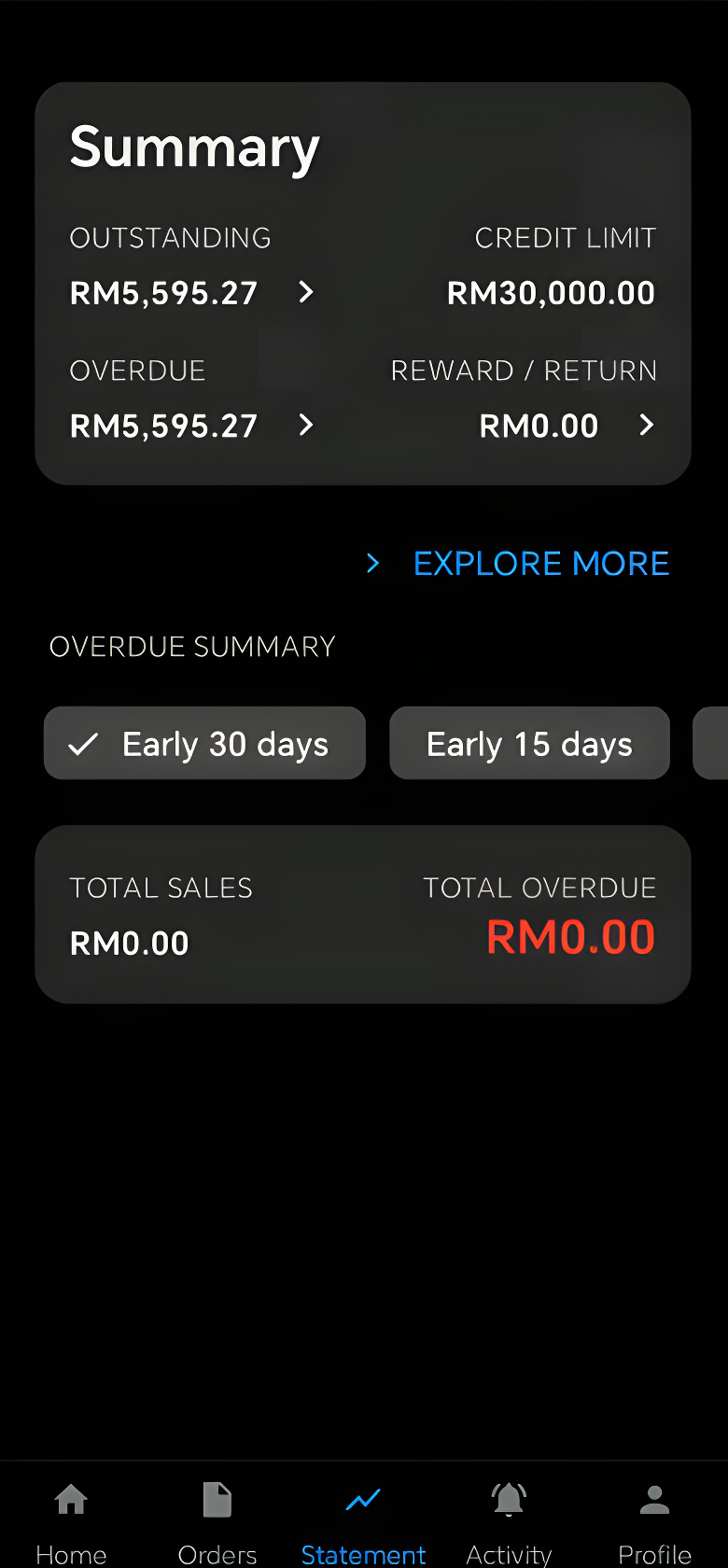Tap the checkmark inside Early 30 days chip
Image resolution: width=728 pixels, height=1568 pixels.
(84, 743)
